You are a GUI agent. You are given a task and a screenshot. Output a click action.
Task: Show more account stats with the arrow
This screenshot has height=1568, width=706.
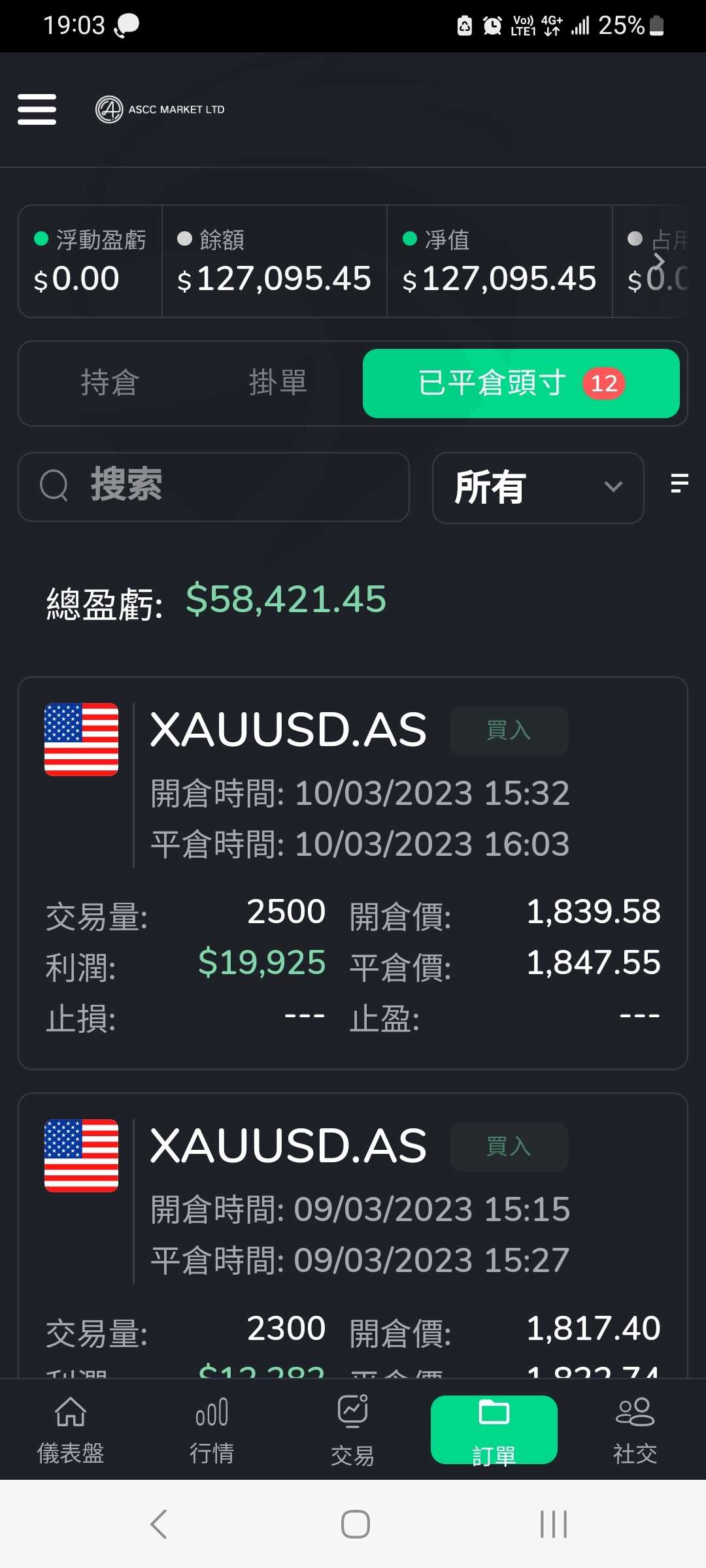coord(659,261)
